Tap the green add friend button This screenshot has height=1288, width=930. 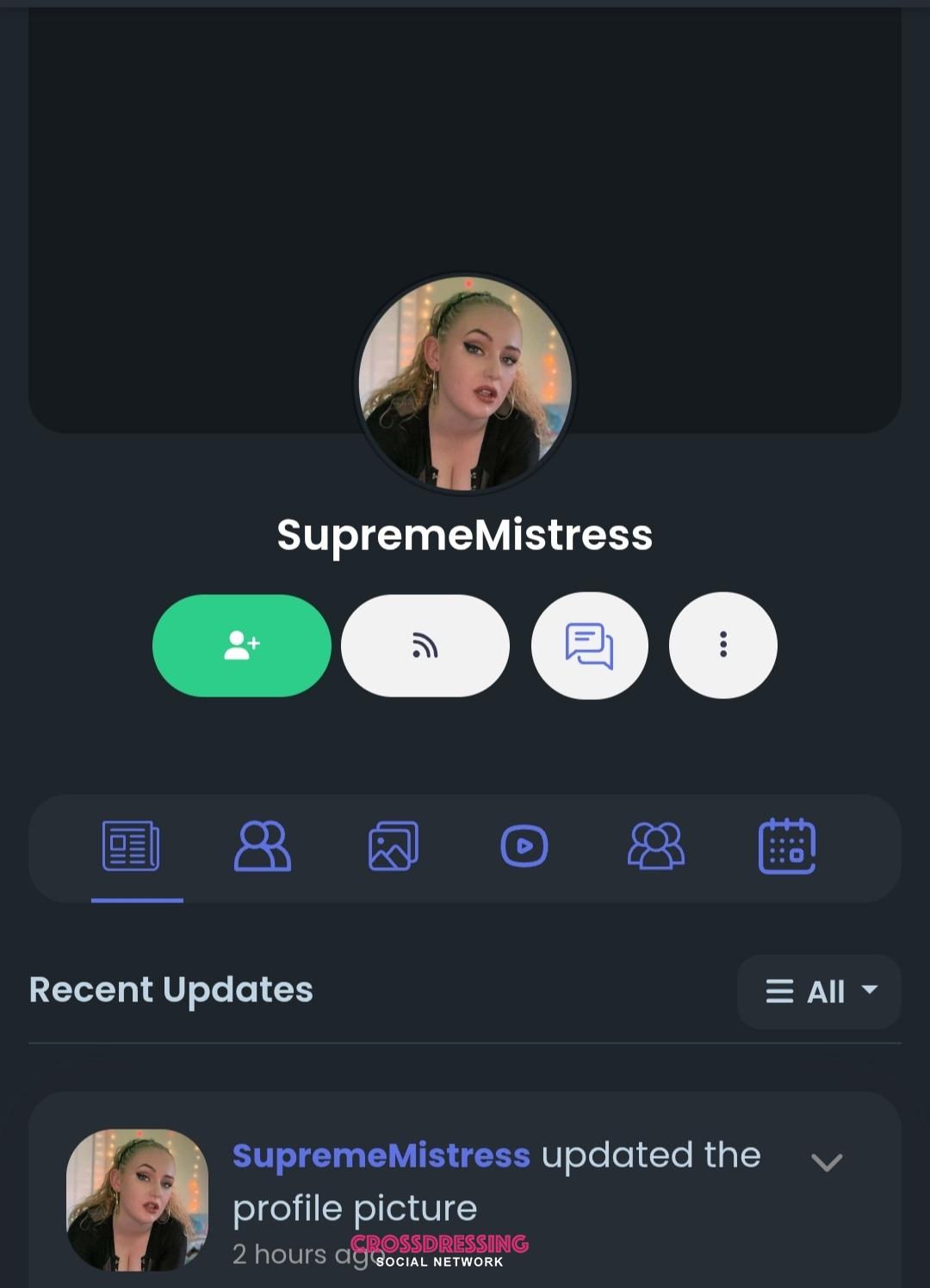(x=241, y=646)
